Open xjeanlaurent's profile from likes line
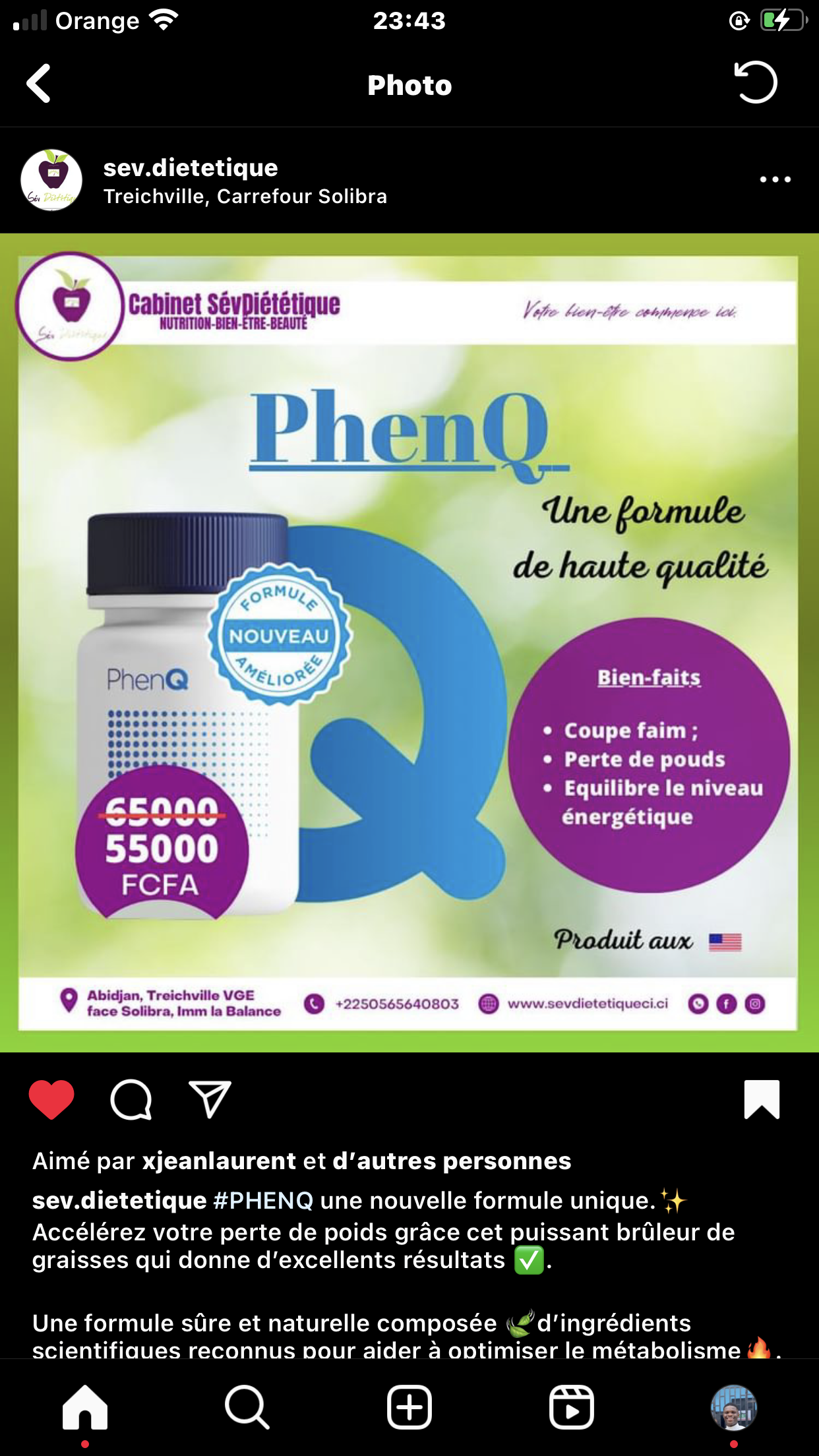819x1456 pixels. 219,1161
